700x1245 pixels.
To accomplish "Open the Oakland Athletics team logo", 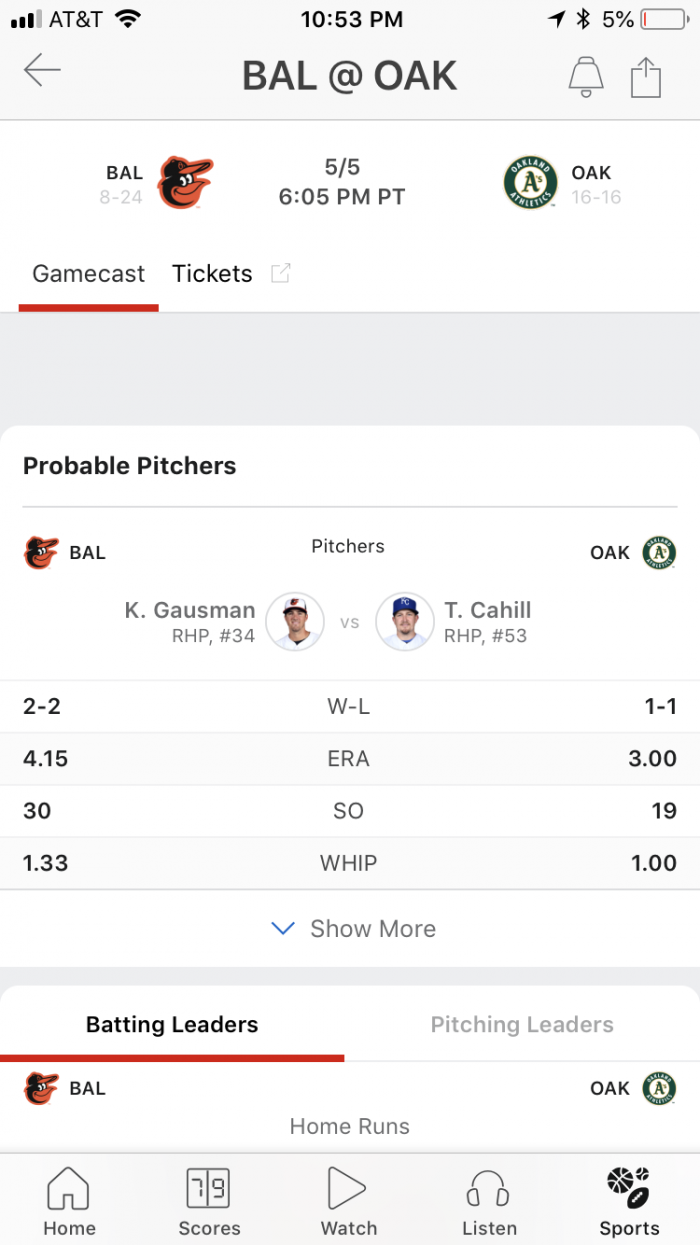I will point(530,183).
